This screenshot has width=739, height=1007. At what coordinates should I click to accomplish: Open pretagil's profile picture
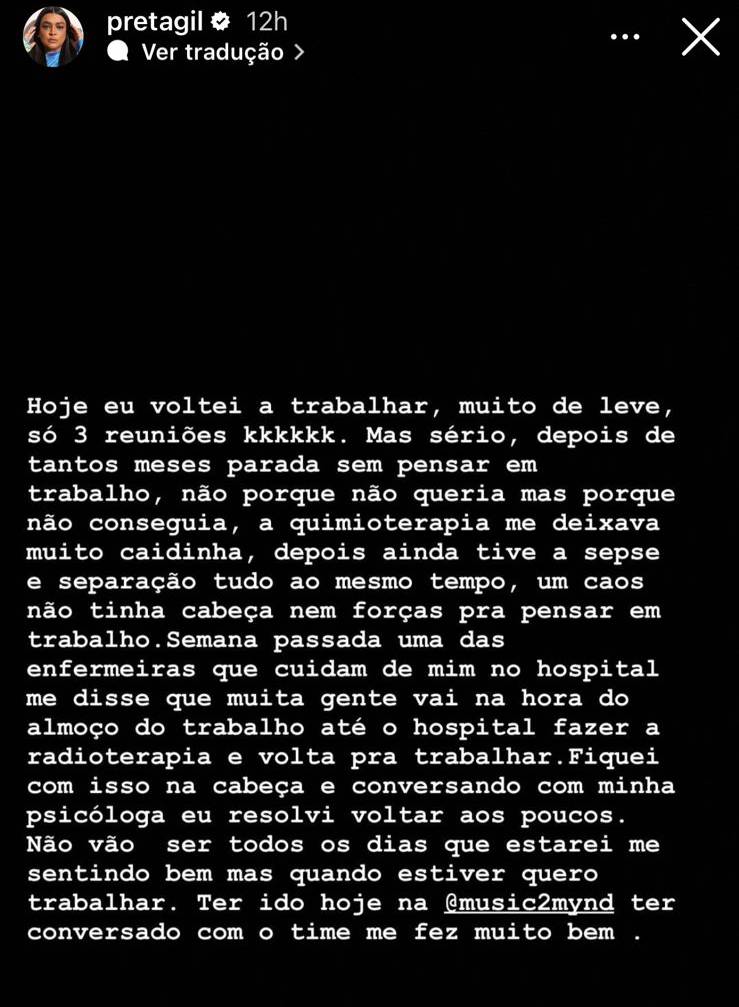click(52, 37)
